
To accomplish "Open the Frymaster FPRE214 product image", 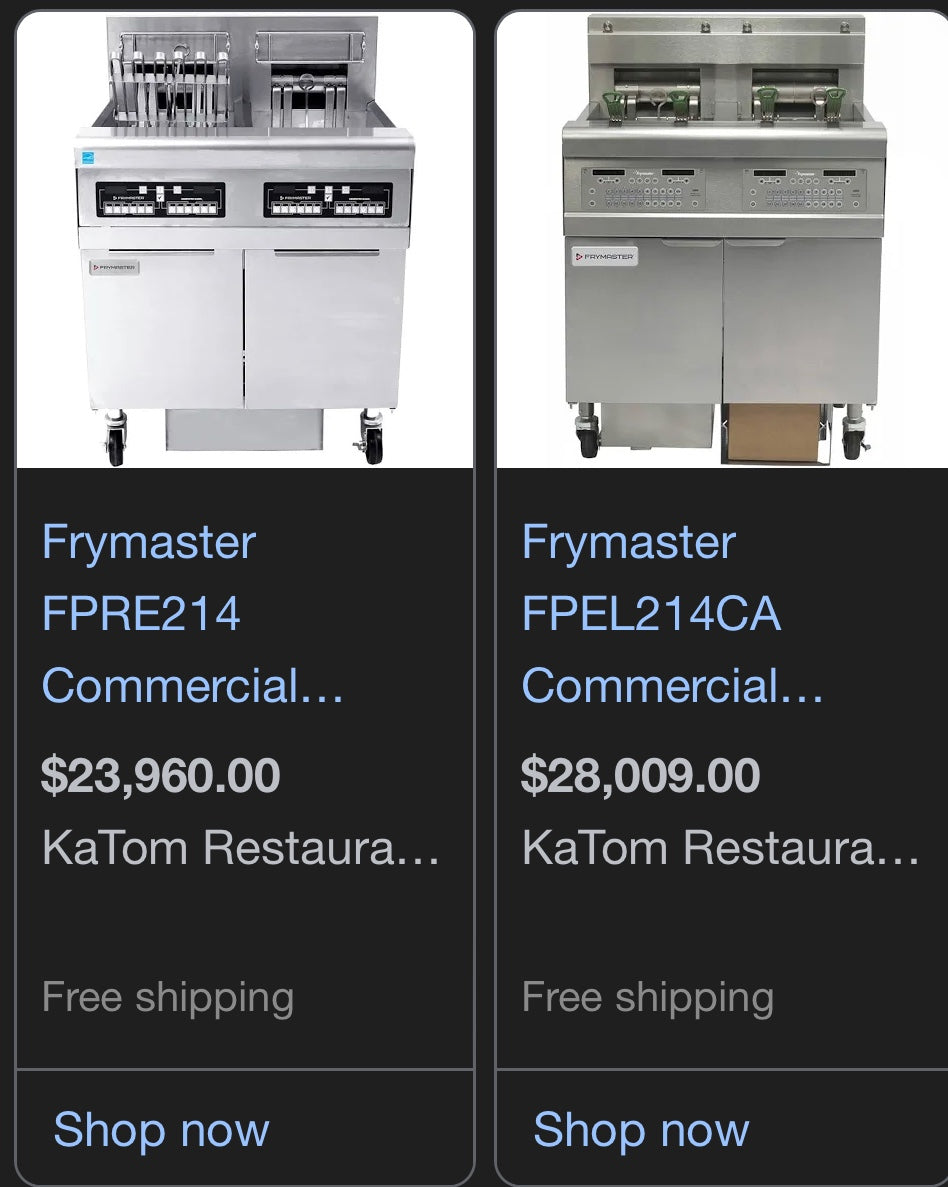I will [245, 240].
